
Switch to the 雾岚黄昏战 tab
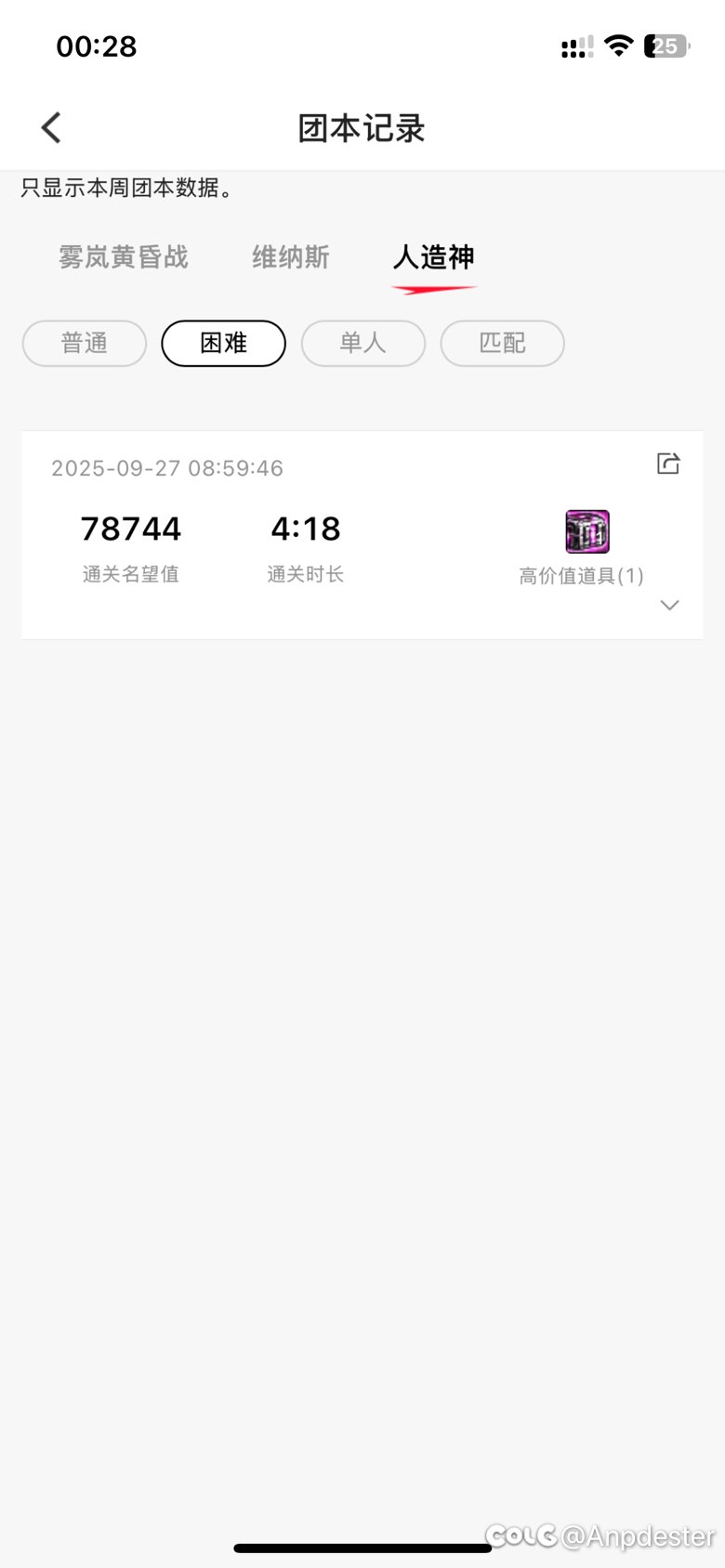point(124,257)
